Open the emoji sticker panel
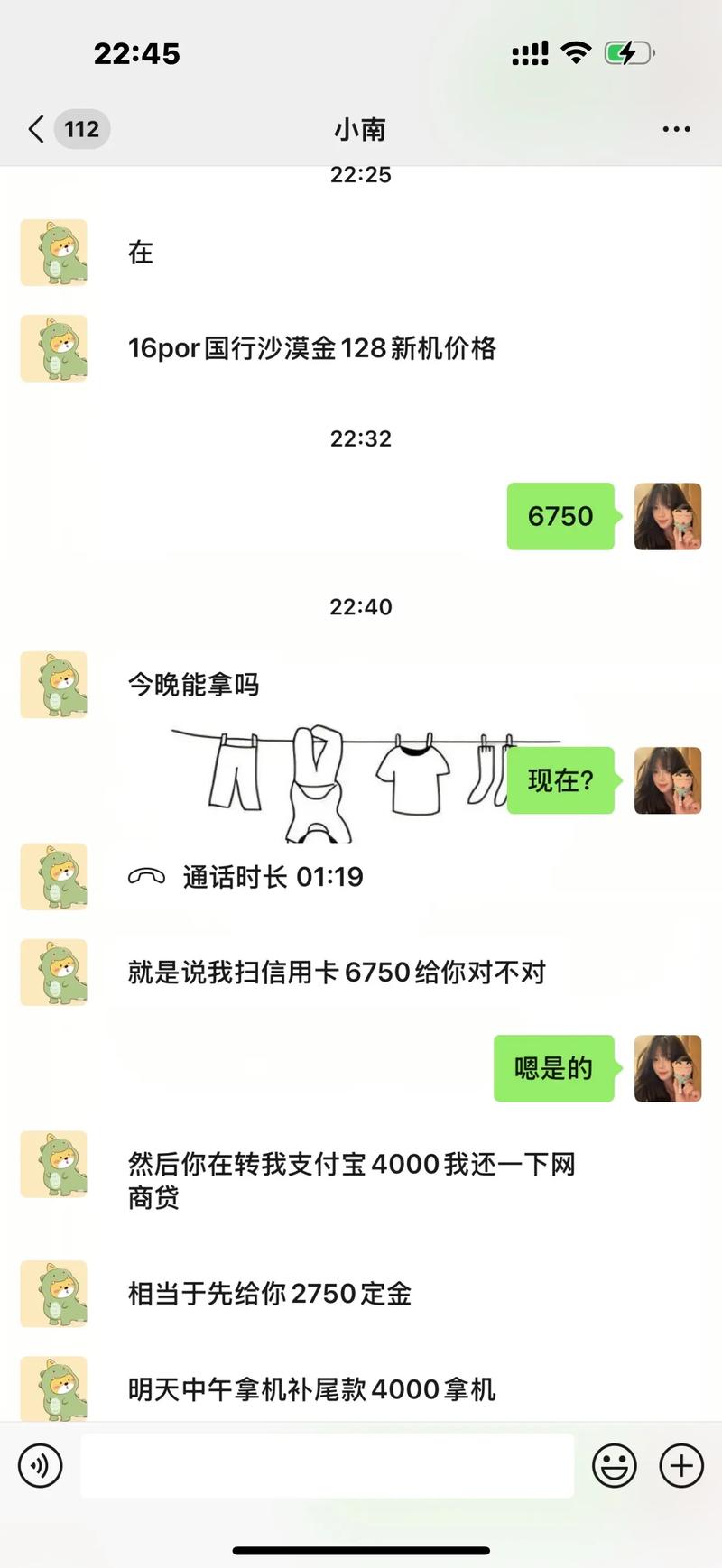Screen dimensions: 722x1568 click(614, 1465)
